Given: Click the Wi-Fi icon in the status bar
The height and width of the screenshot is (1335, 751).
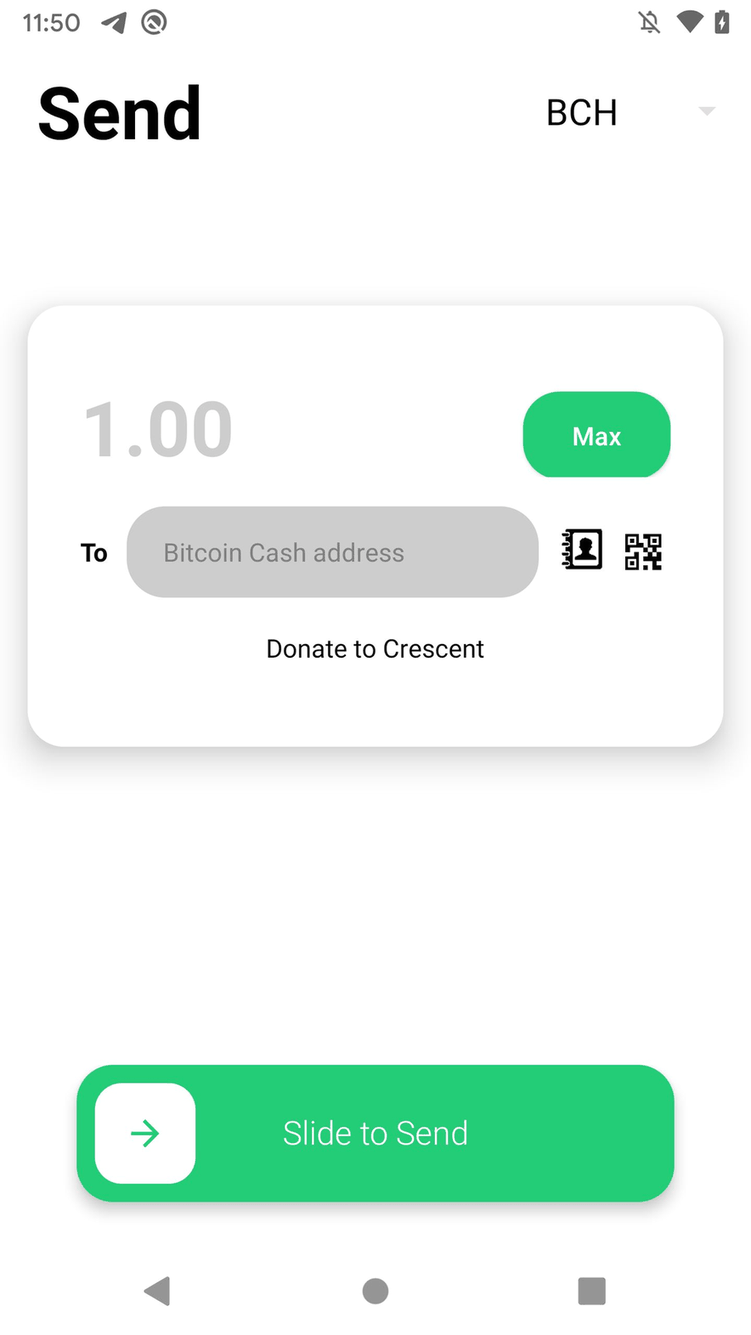Looking at the screenshot, I should [x=689, y=22].
